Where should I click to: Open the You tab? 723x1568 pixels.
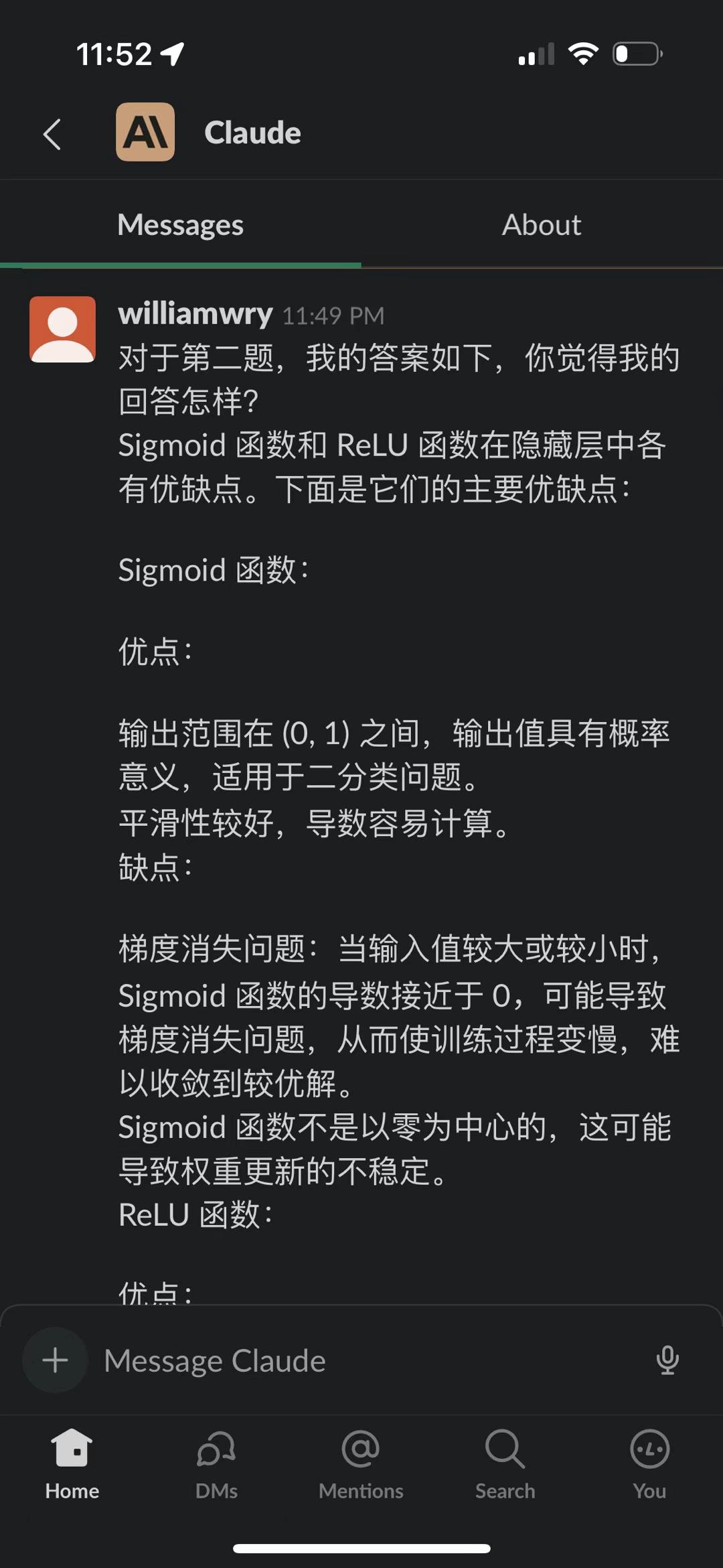[649, 1464]
